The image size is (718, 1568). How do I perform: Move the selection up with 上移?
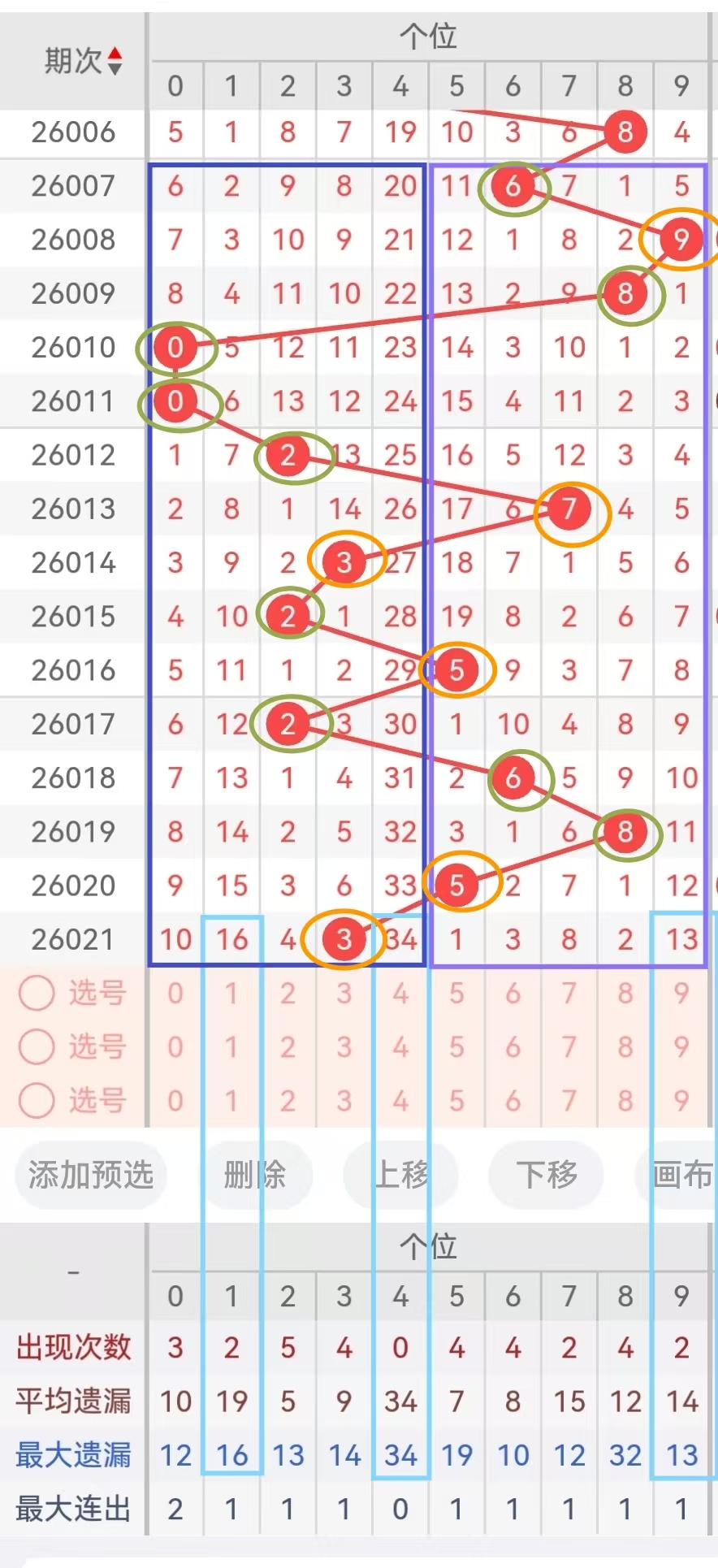pyautogui.click(x=401, y=1175)
